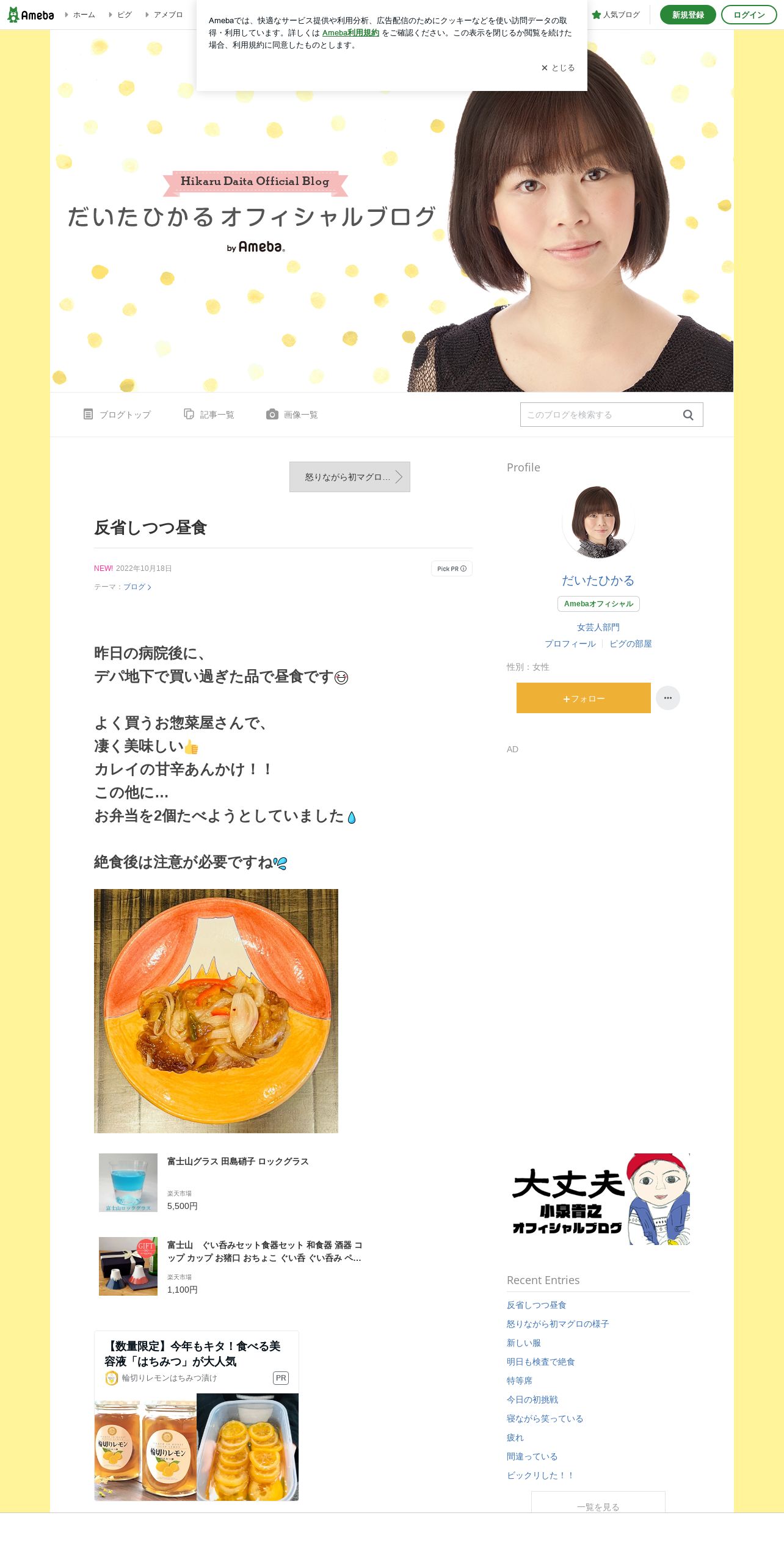
Task: Open the more options dots beside follow
Action: tap(667, 698)
